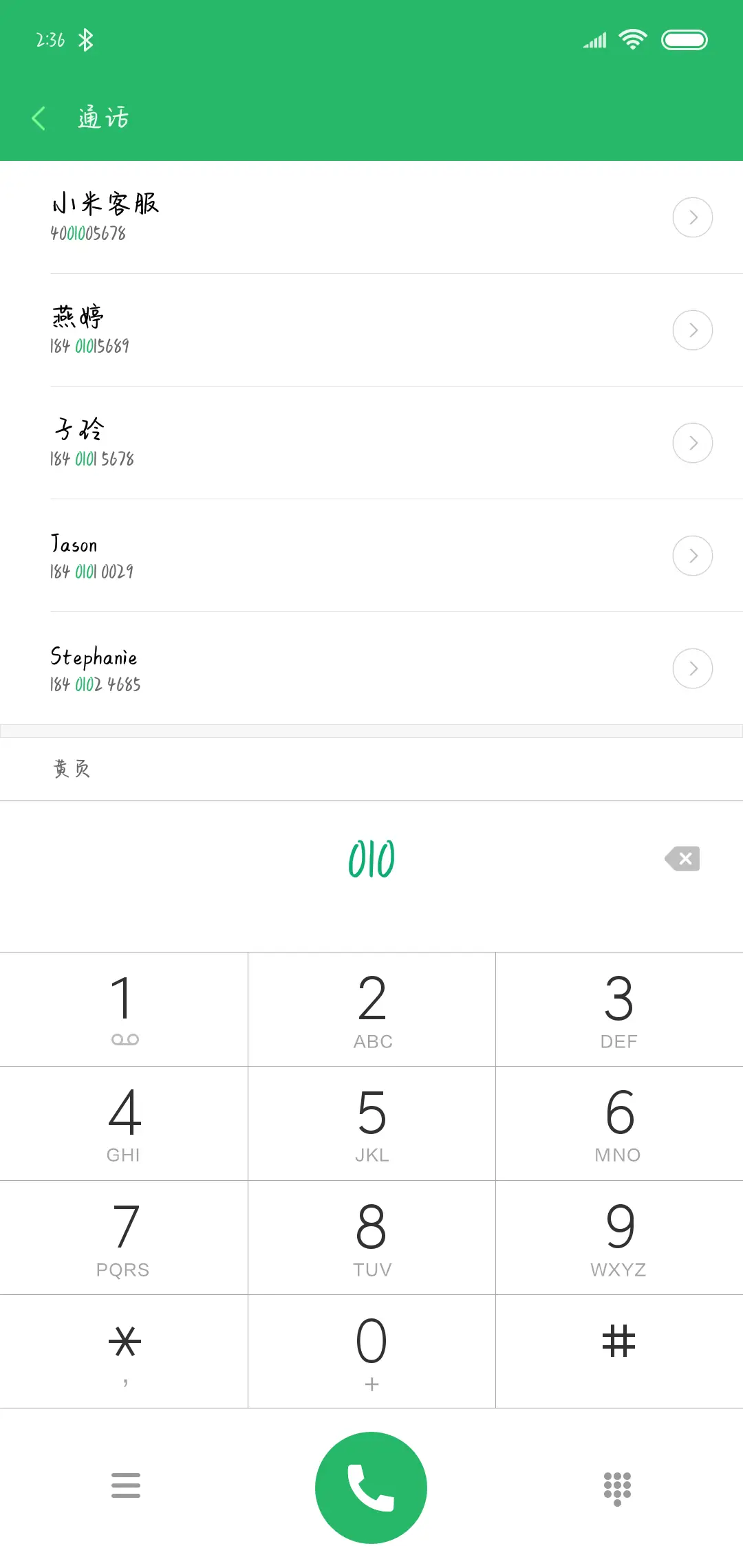The height and width of the screenshot is (1568, 743).
Task: Open details for 小米客服 call entry
Action: (692, 217)
